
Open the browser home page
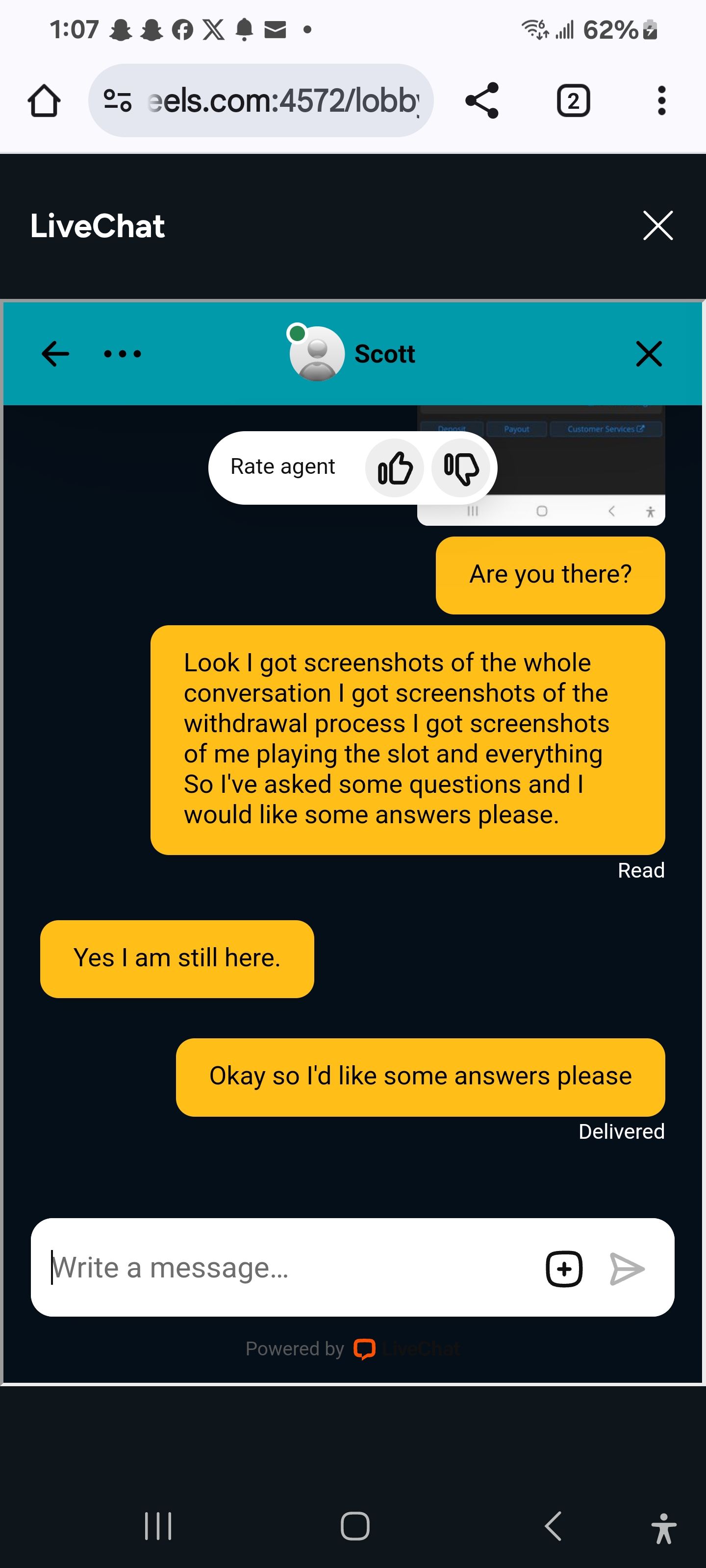coord(44,100)
